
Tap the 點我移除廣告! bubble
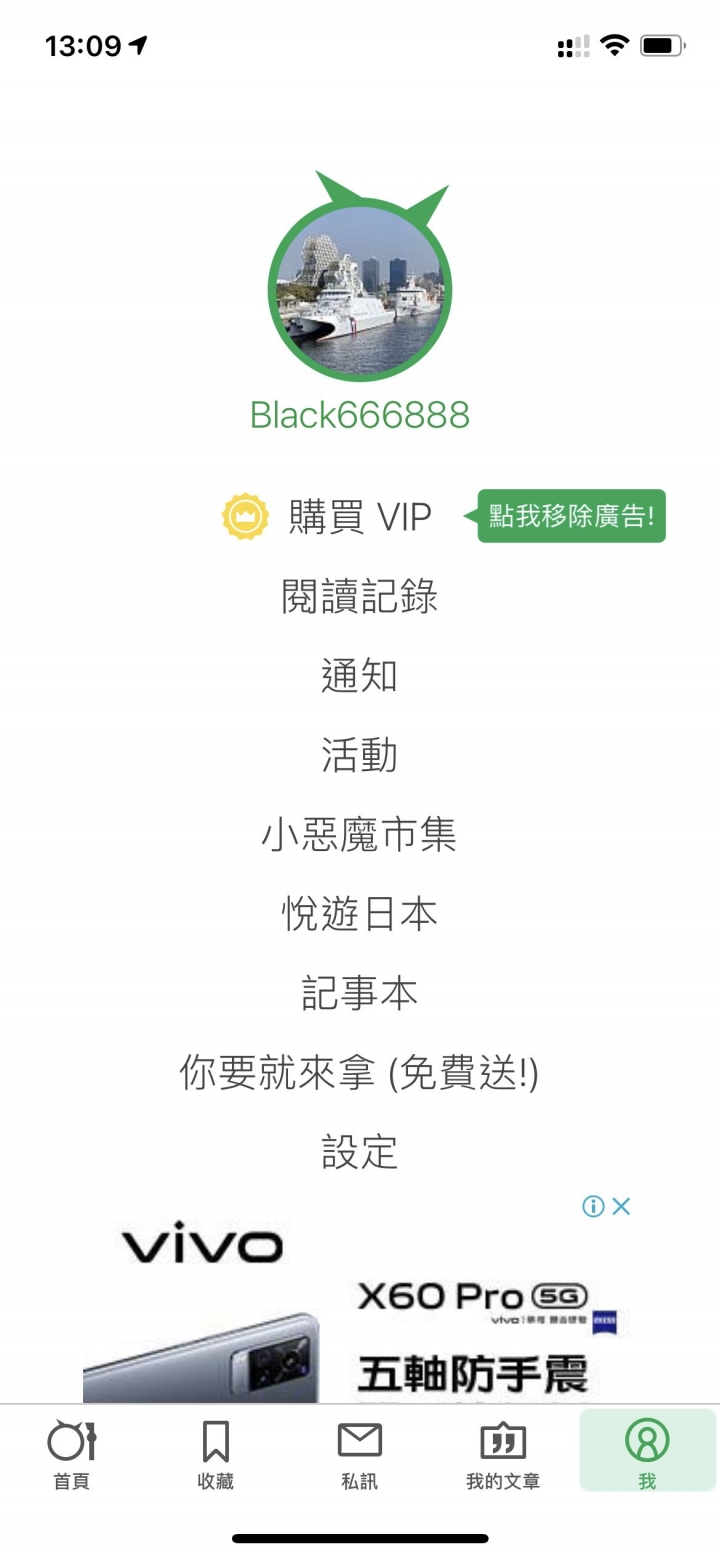(571, 517)
